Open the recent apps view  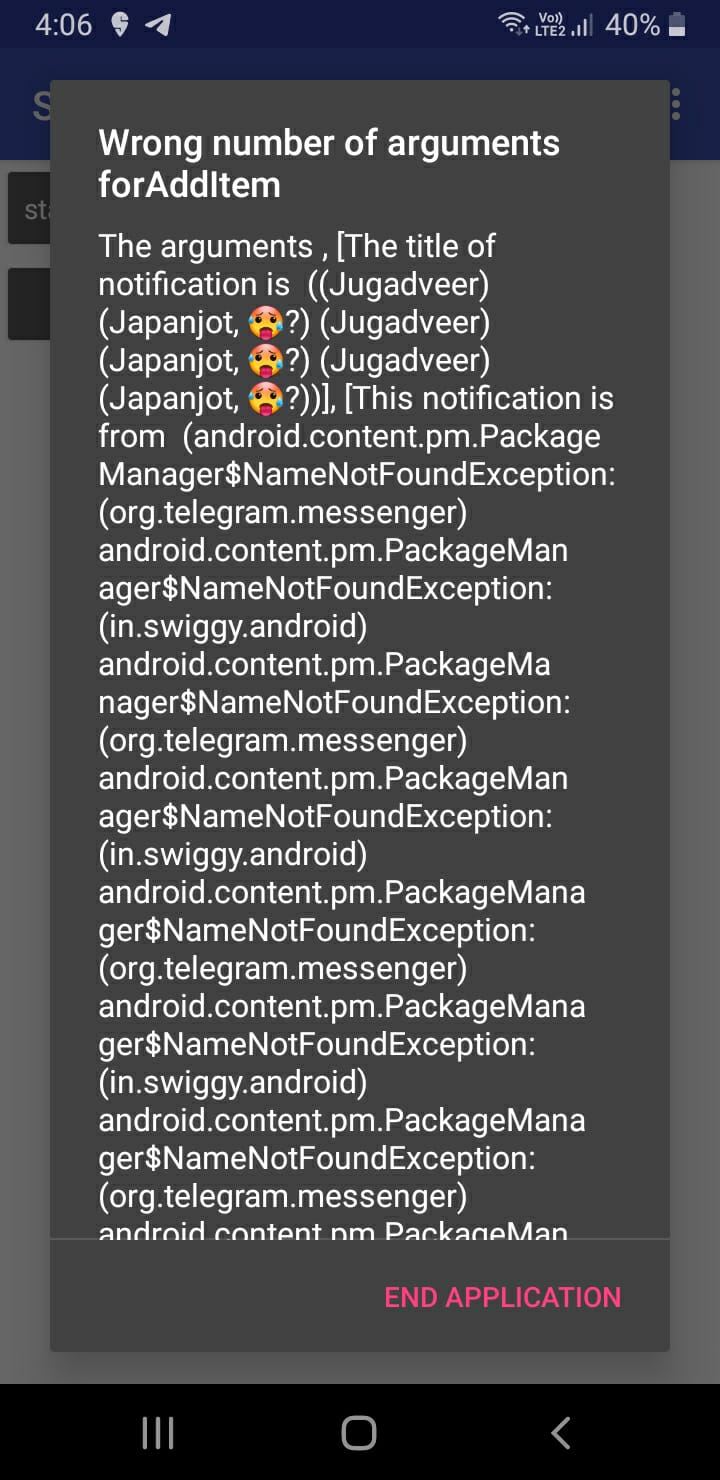pos(158,1432)
